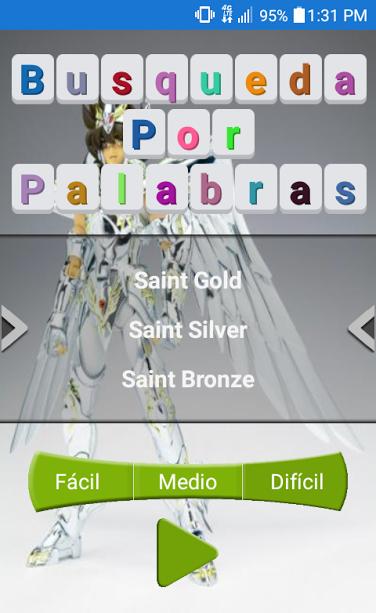
Task: Choose the Difícil difficulty level
Action: 295,482
